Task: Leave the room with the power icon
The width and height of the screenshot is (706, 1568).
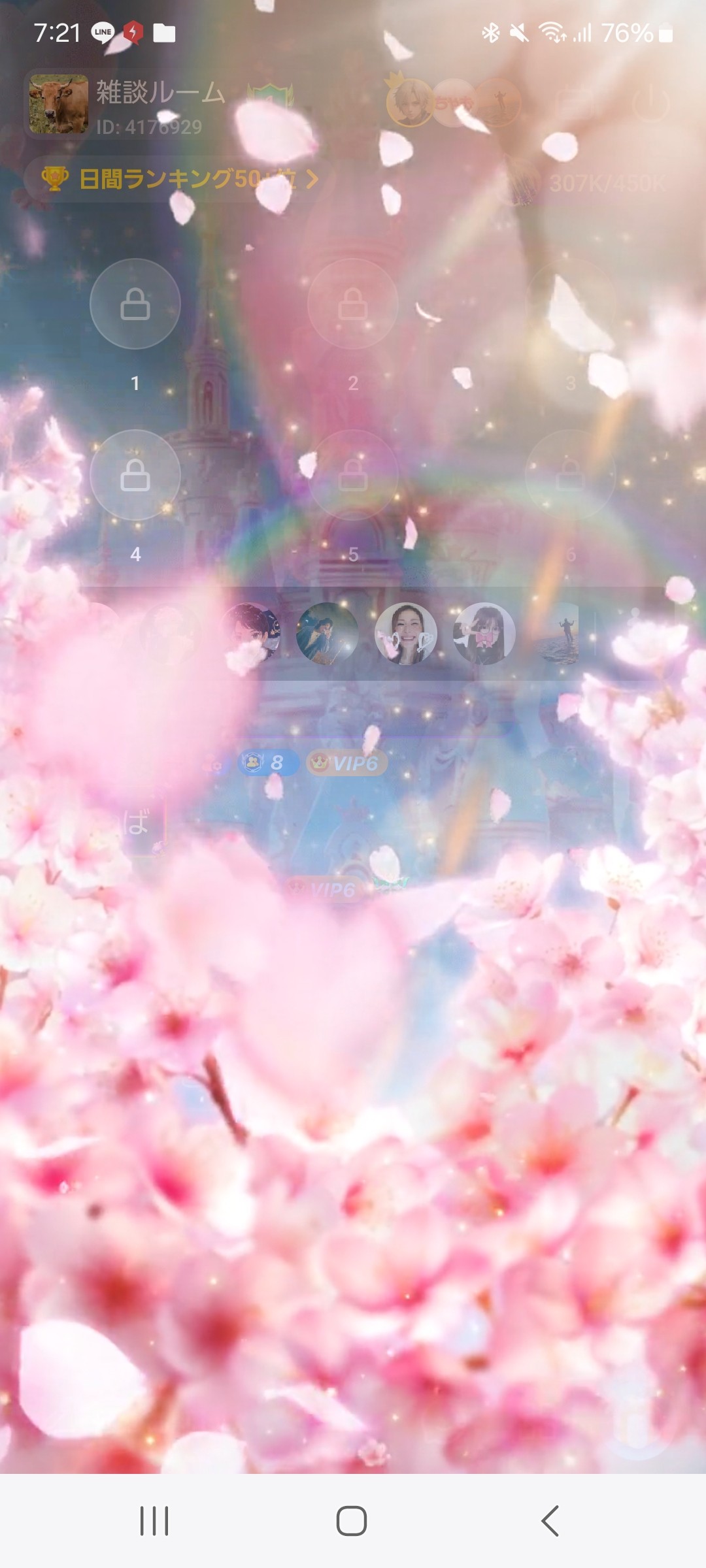Action: click(651, 103)
